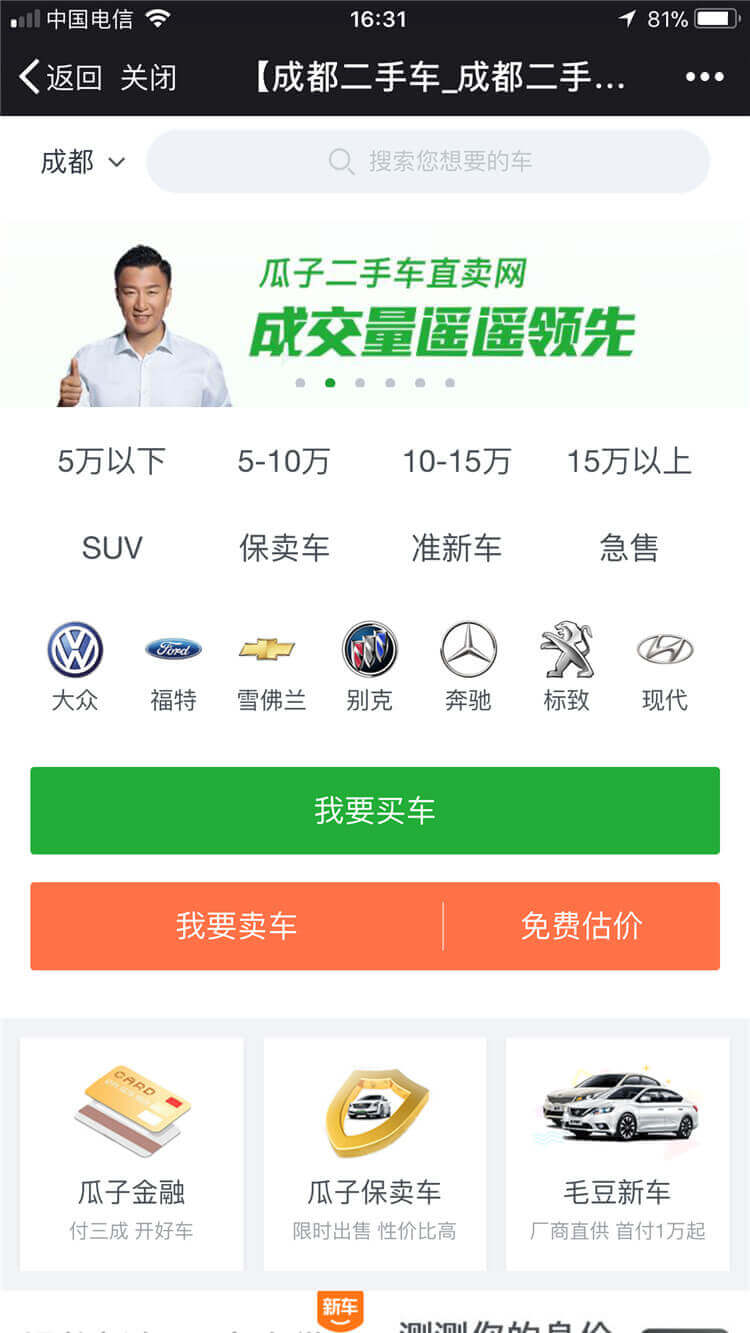Filter cars priced 5万以下
The height and width of the screenshot is (1333, 750).
point(111,461)
